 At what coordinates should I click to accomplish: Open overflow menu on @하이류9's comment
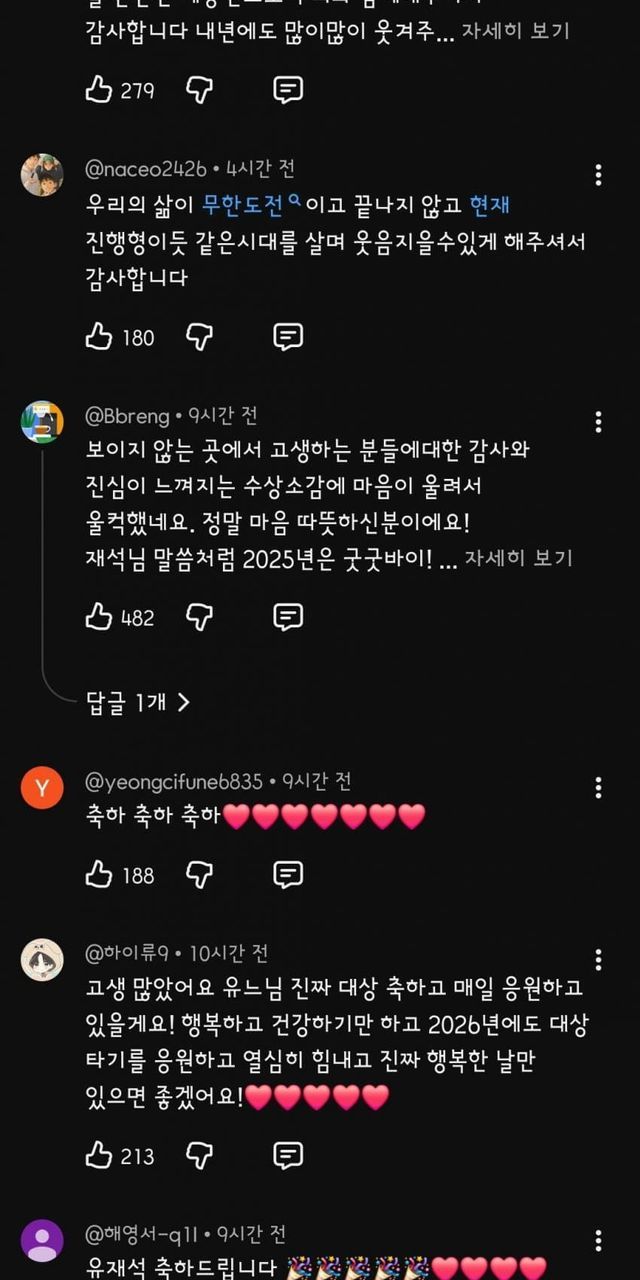pos(598,960)
